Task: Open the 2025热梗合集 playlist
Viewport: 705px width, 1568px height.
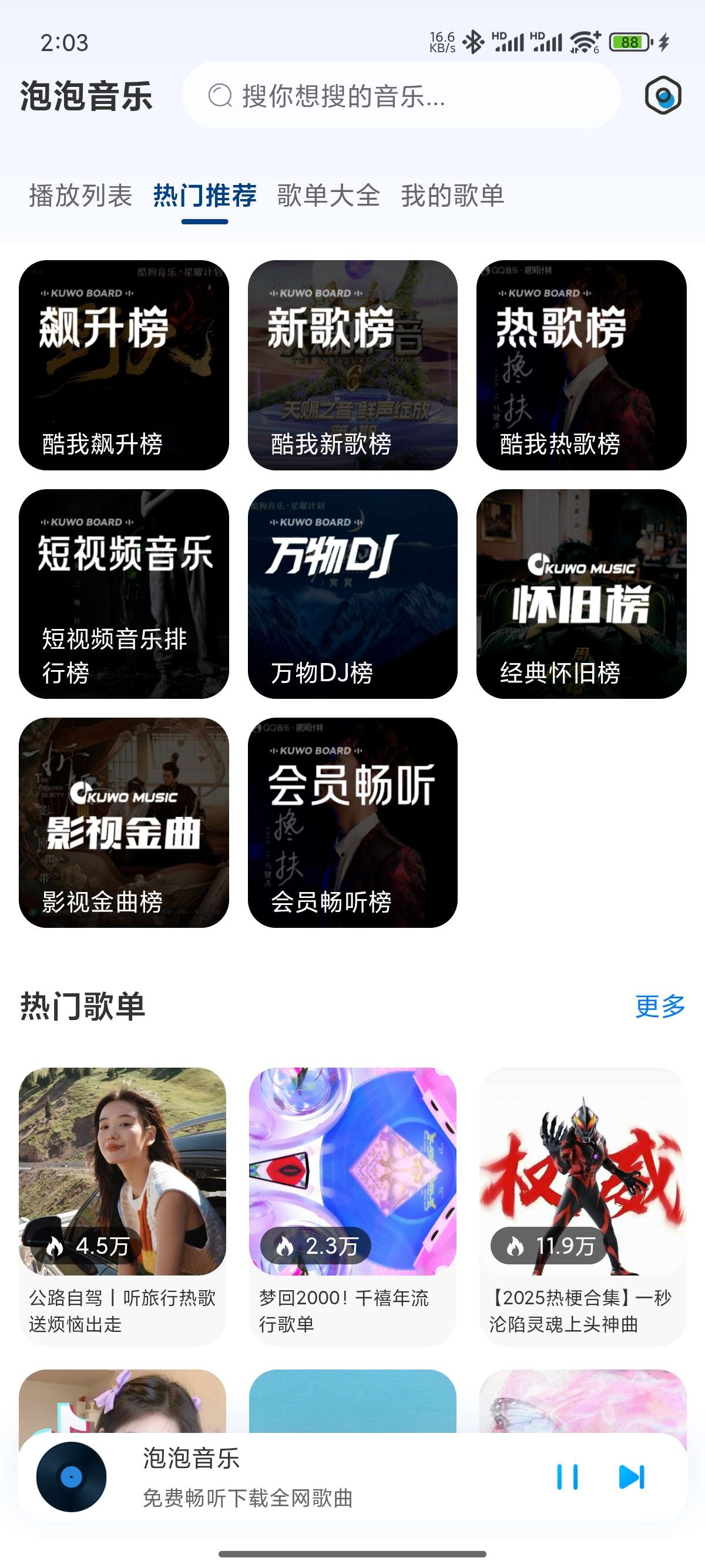Action: [583, 1205]
